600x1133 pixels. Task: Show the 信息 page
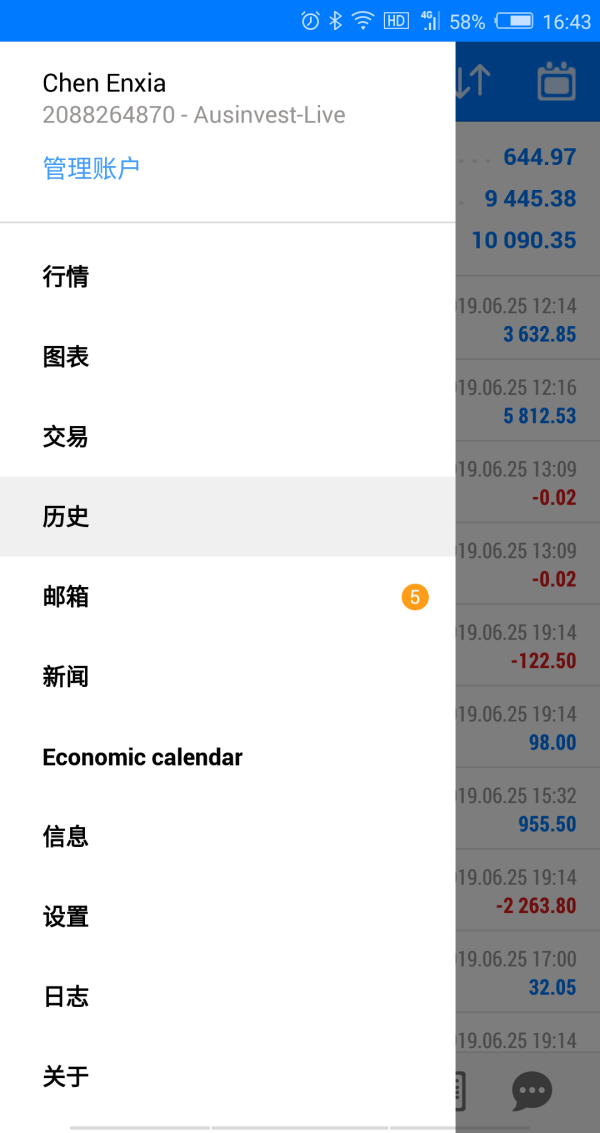[66, 837]
